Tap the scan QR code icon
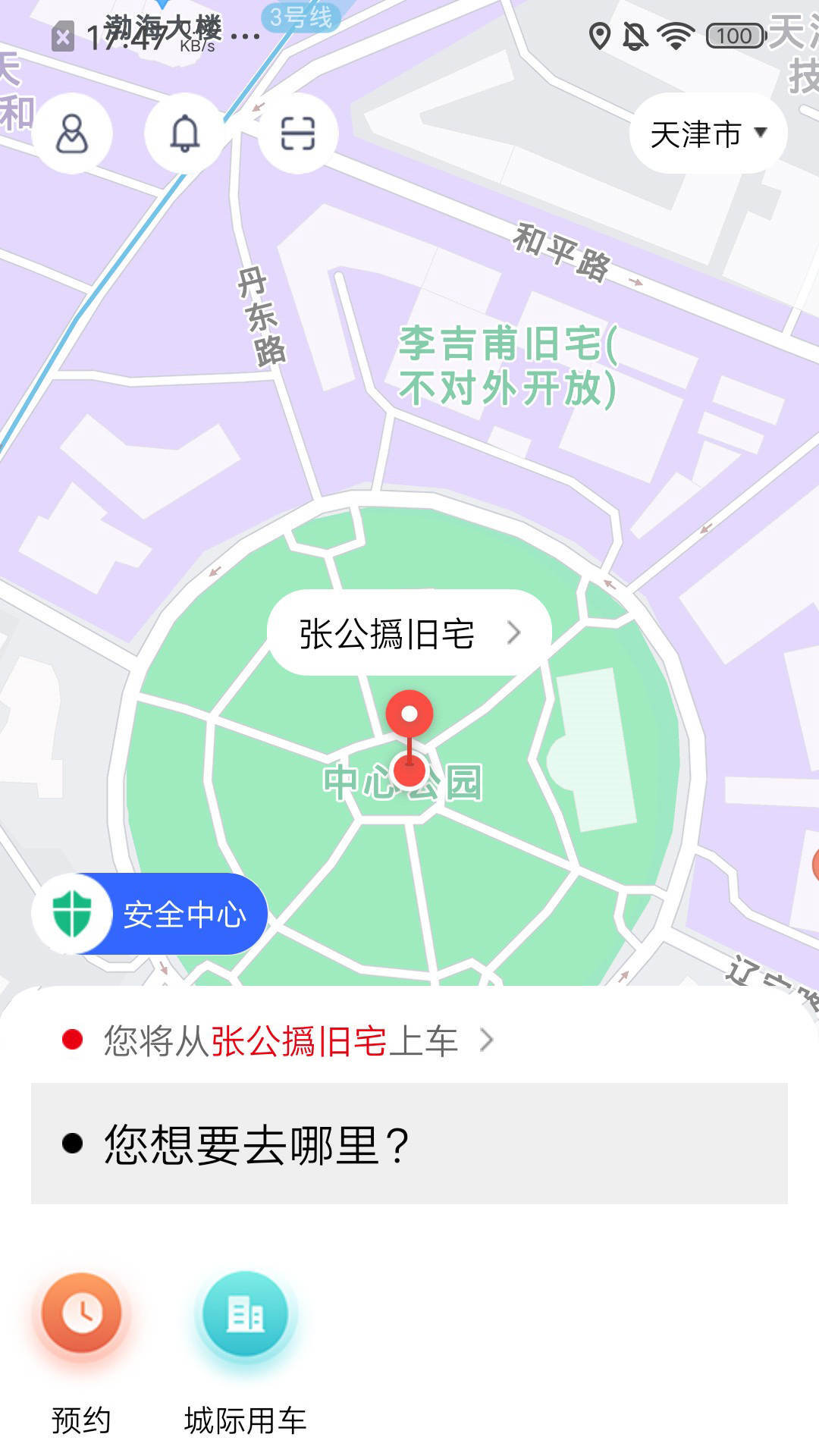The image size is (819, 1456). pyautogui.click(x=296, y=132)
